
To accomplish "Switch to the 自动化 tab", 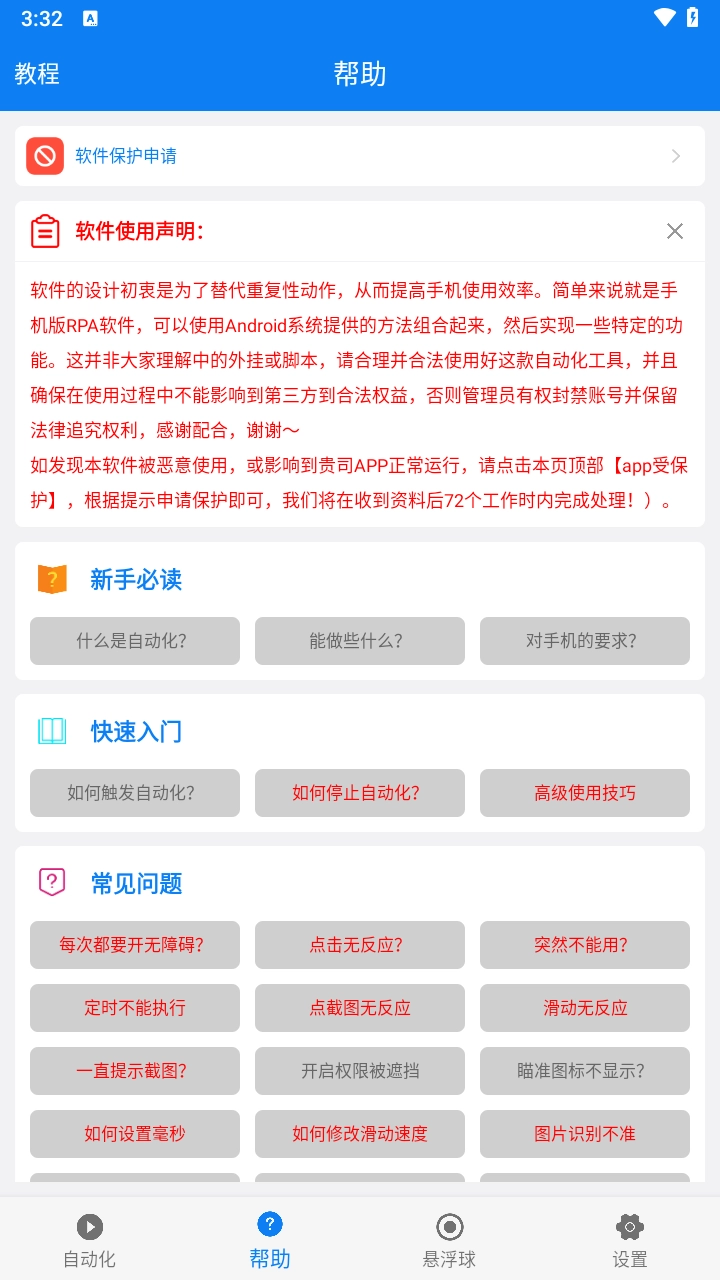I will [x=90, y=1240].
